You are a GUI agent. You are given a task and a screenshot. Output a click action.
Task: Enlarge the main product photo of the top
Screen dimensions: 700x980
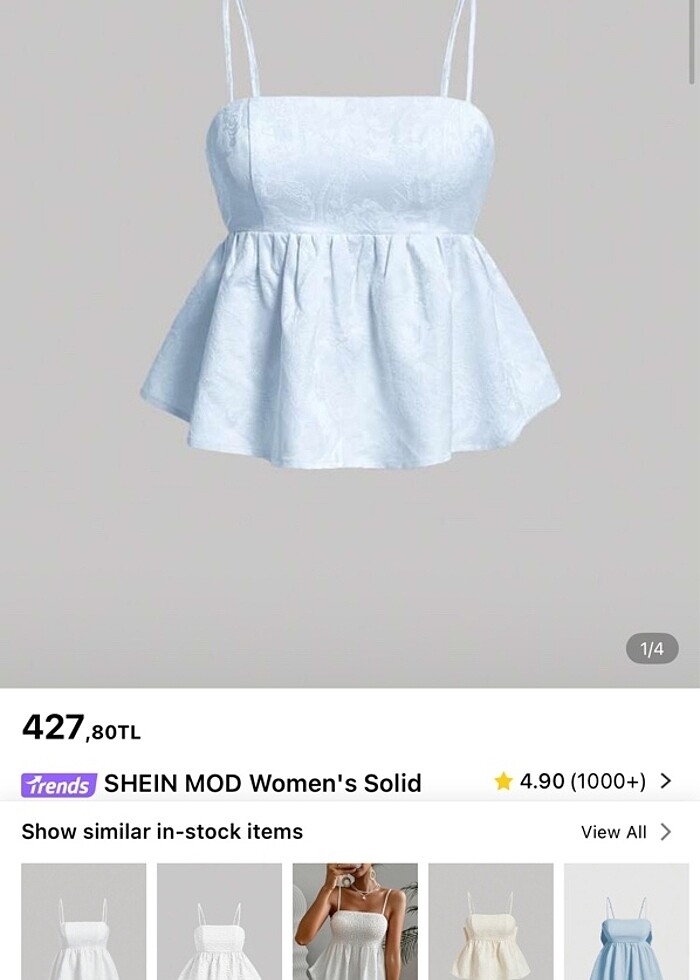point(350,300)
